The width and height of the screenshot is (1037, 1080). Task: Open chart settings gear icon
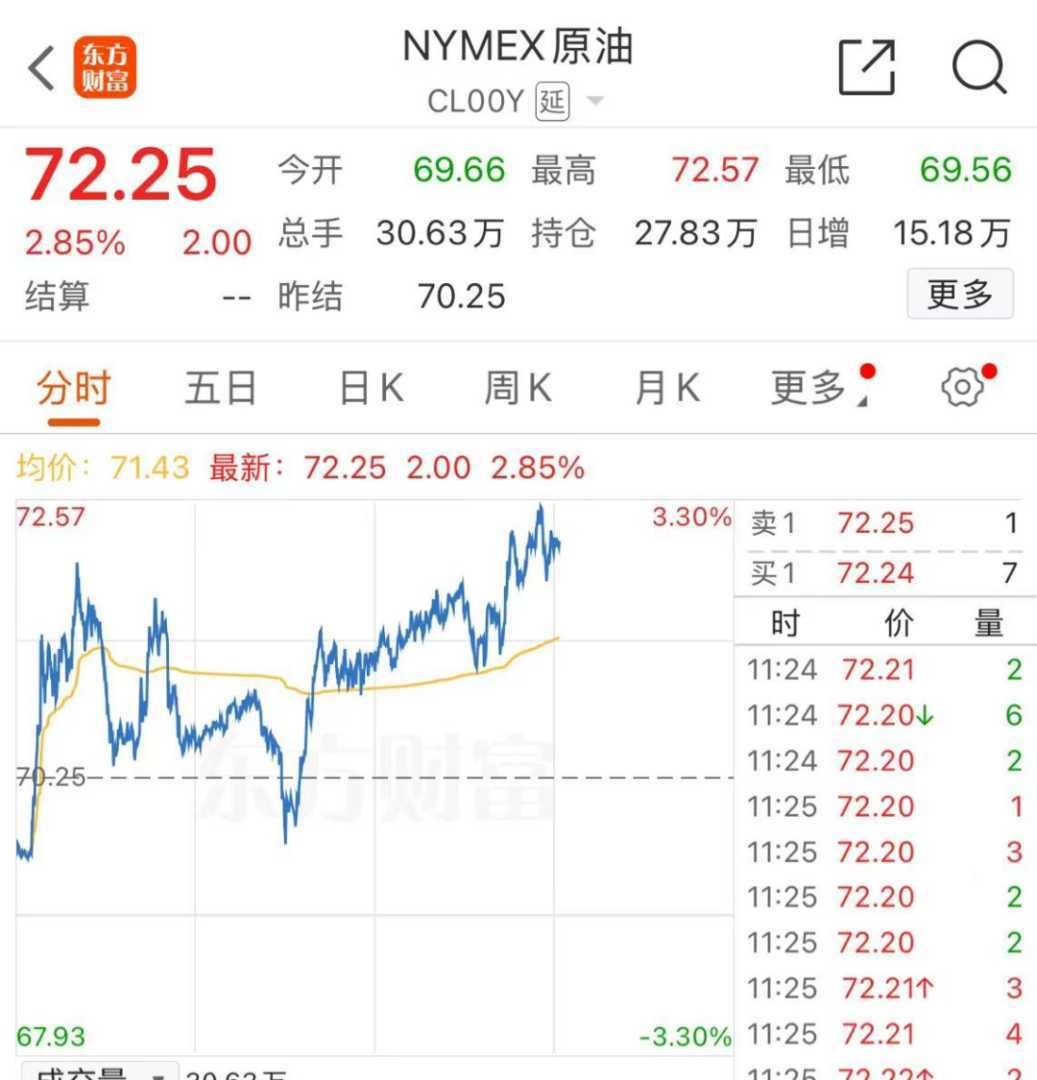point(962,388)
